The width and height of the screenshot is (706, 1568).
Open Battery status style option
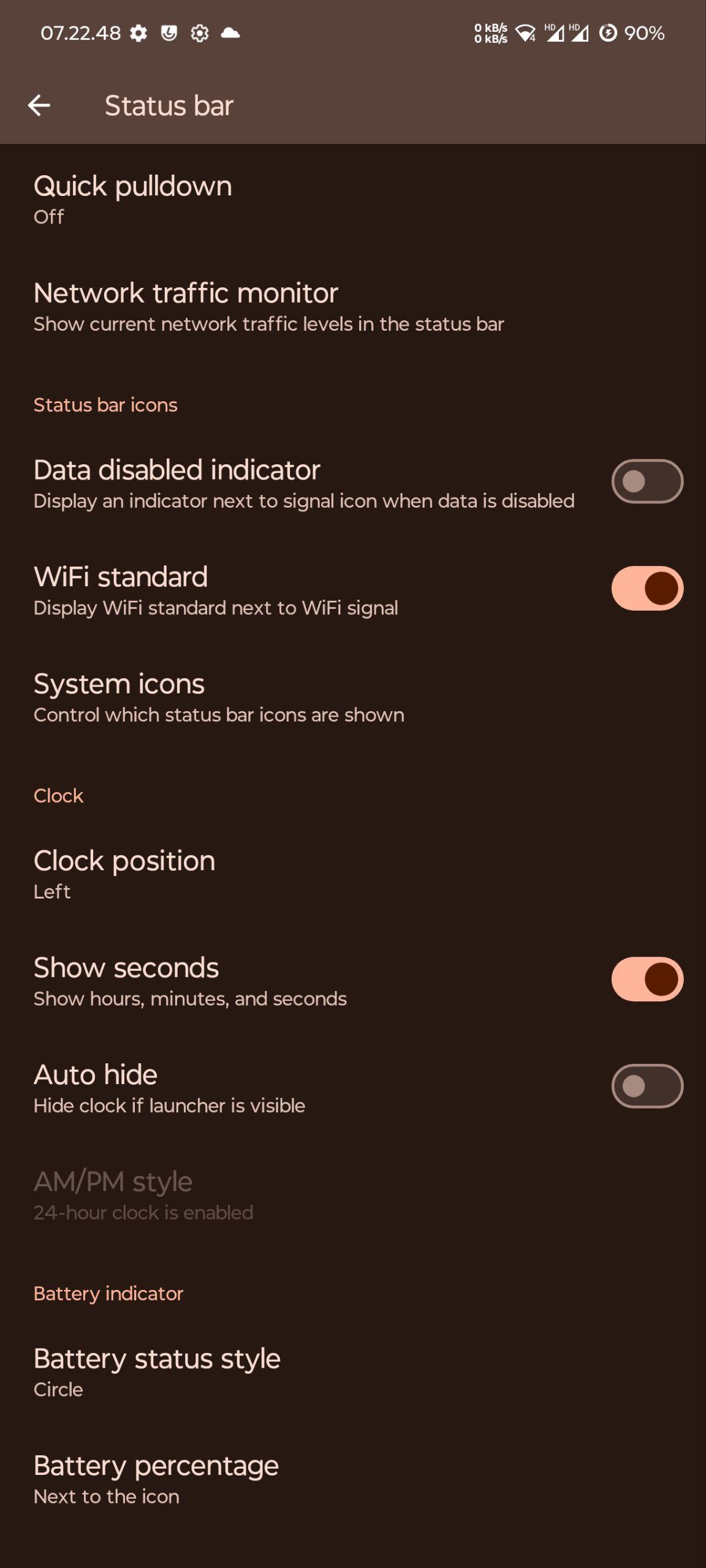point(353,1372)
